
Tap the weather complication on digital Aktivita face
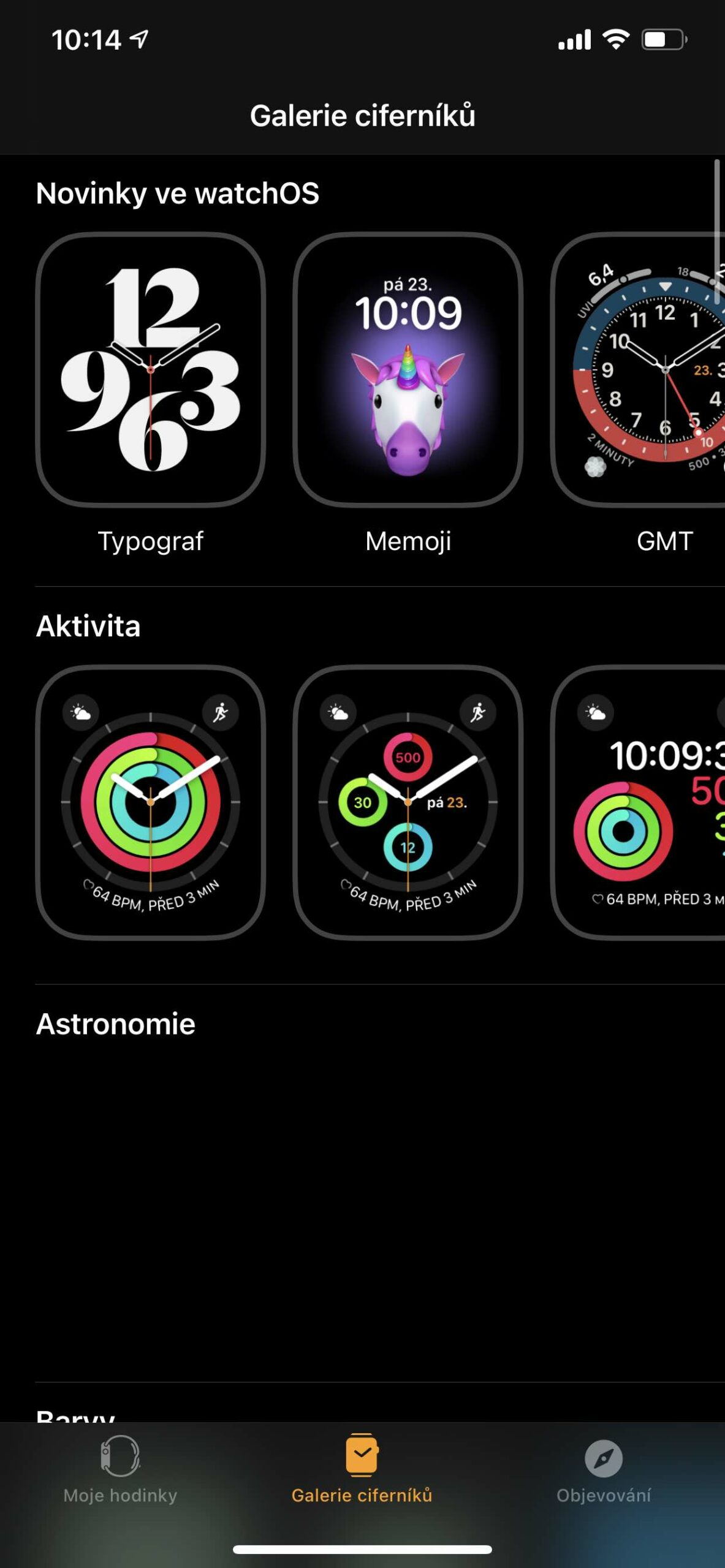596,712
